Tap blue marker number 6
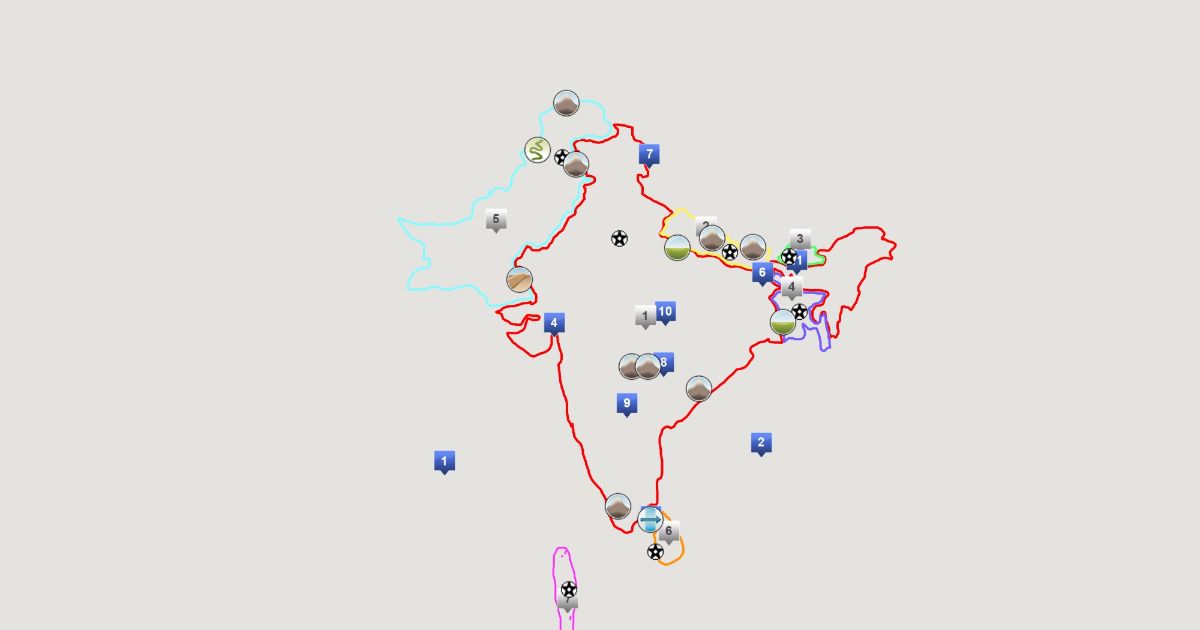 (x=762, y=272)
